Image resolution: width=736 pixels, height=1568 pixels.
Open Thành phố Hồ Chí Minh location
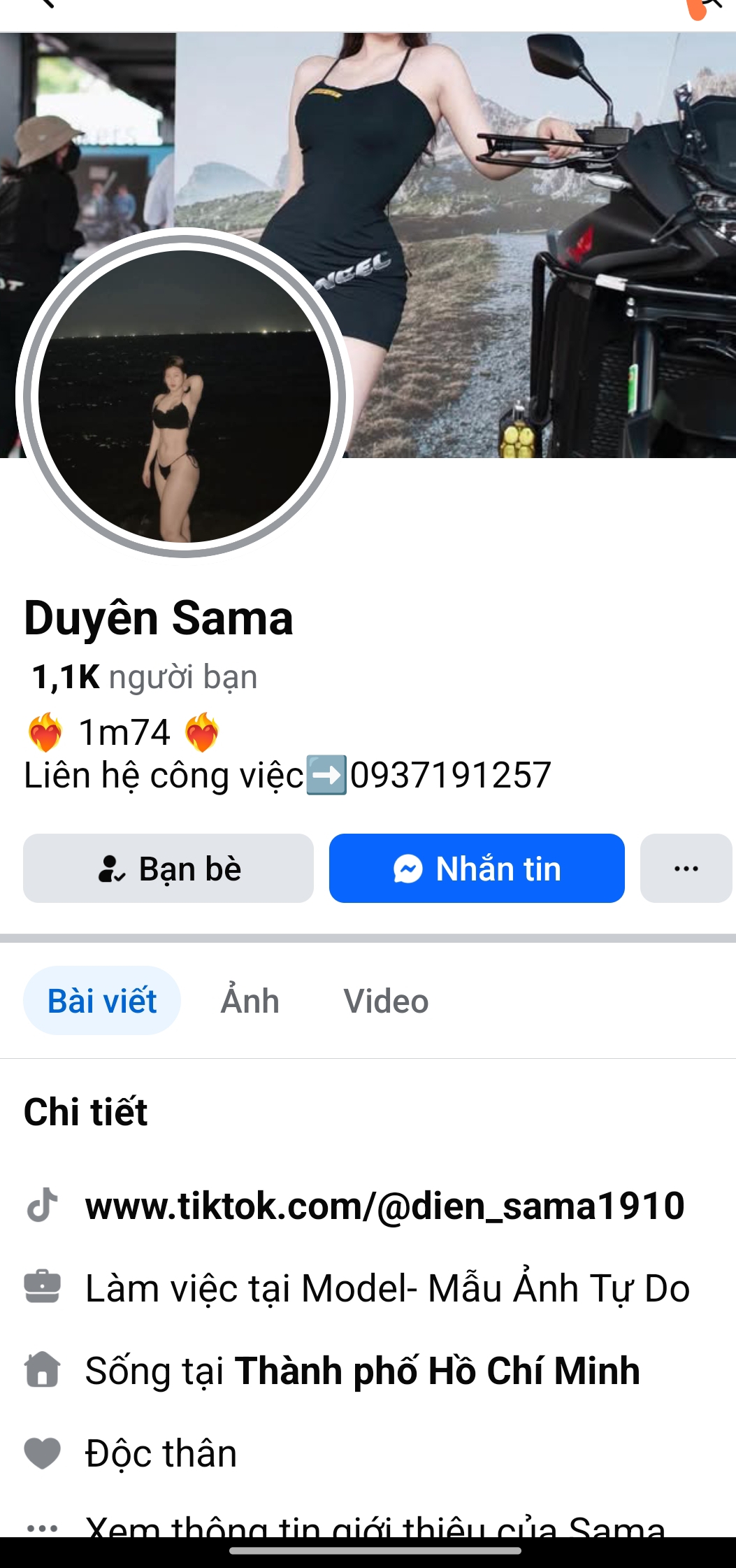[x=437, y=1371]
